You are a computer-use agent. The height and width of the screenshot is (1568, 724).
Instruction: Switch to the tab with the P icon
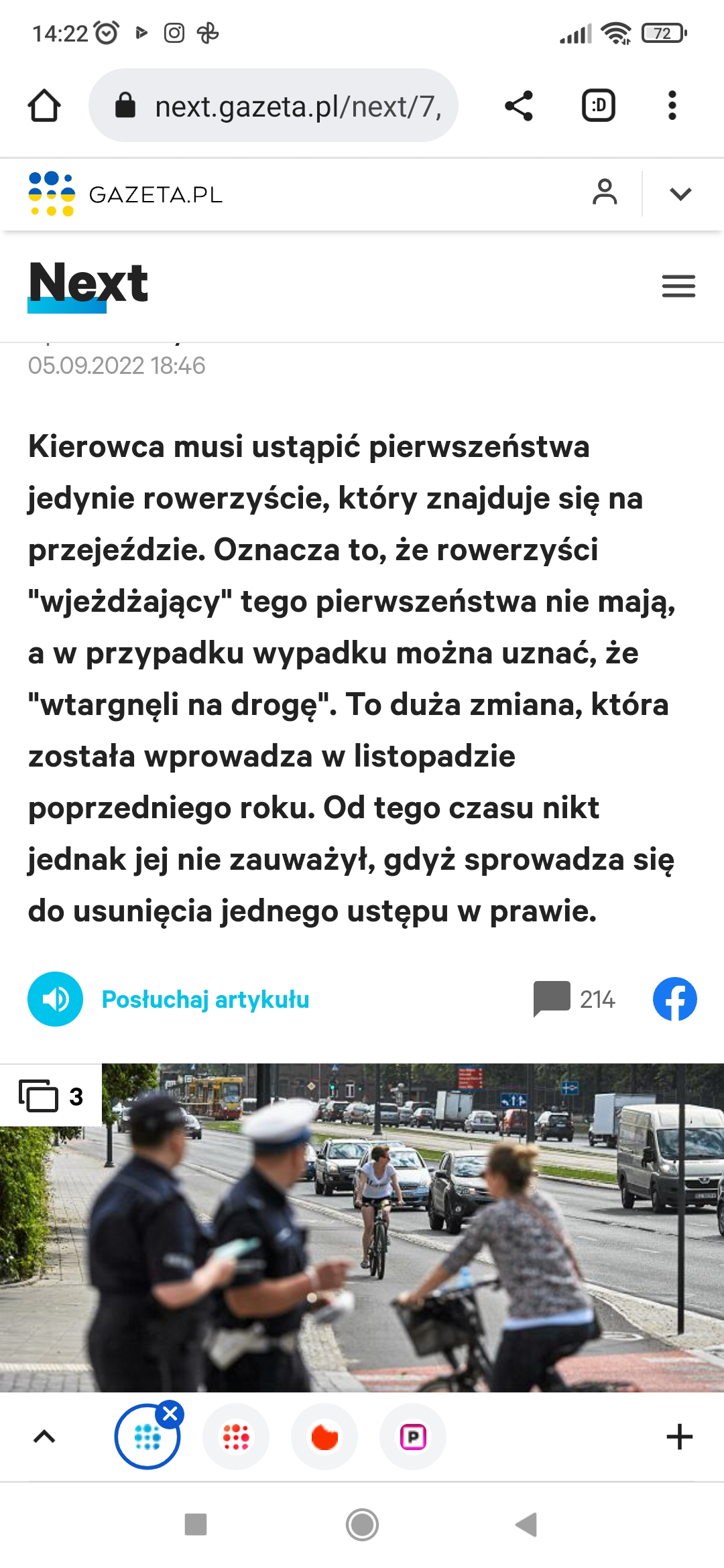[413, 1437]
